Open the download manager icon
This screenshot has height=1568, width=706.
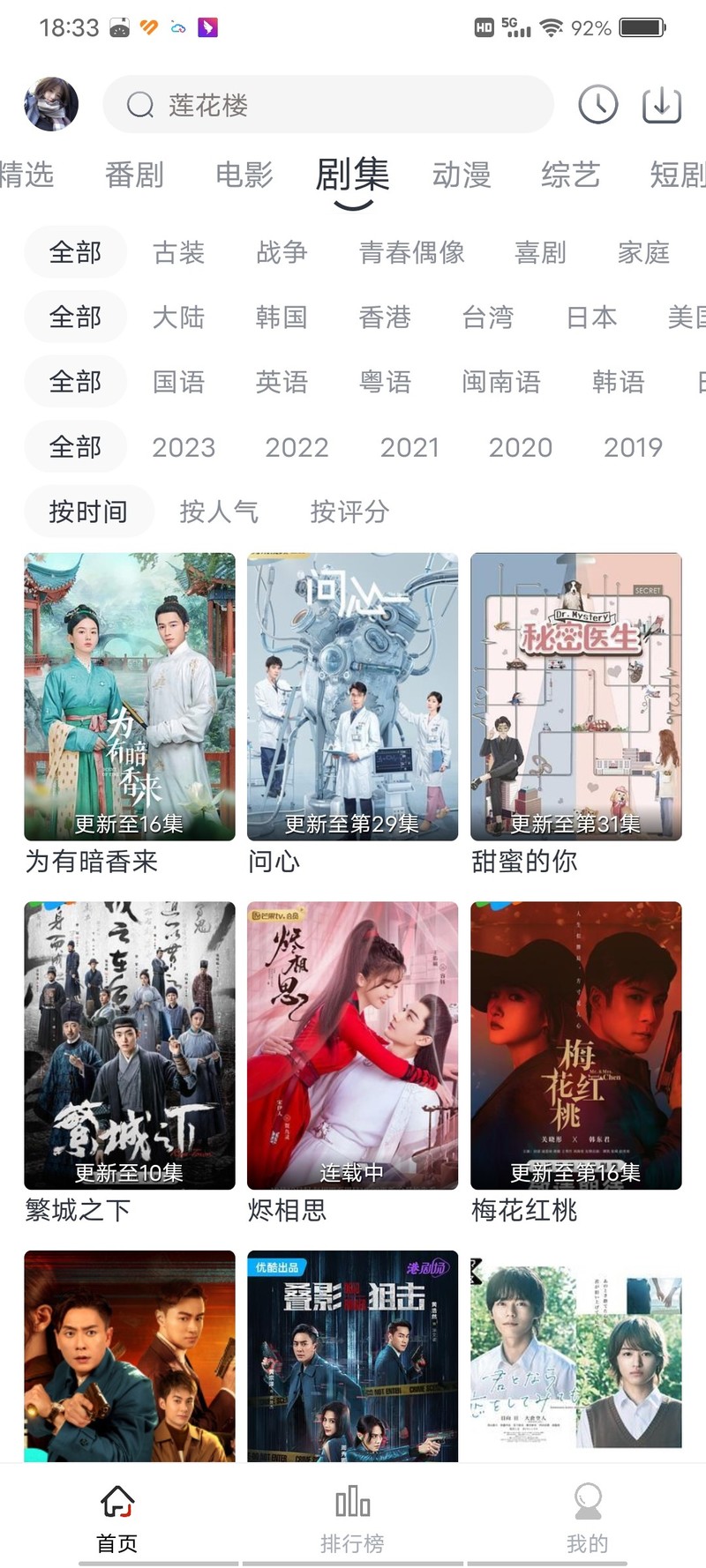(661, 103)
